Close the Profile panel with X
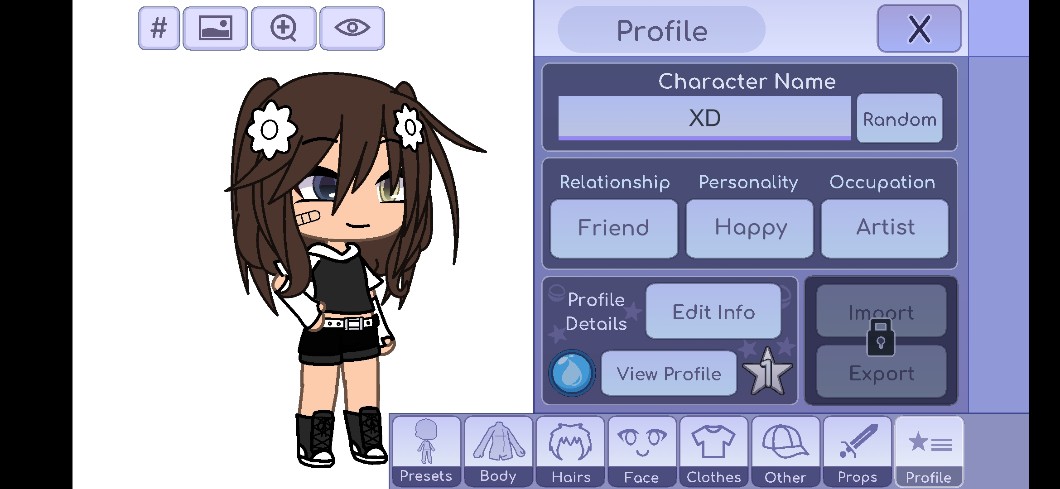 click(x=919, y=29)
